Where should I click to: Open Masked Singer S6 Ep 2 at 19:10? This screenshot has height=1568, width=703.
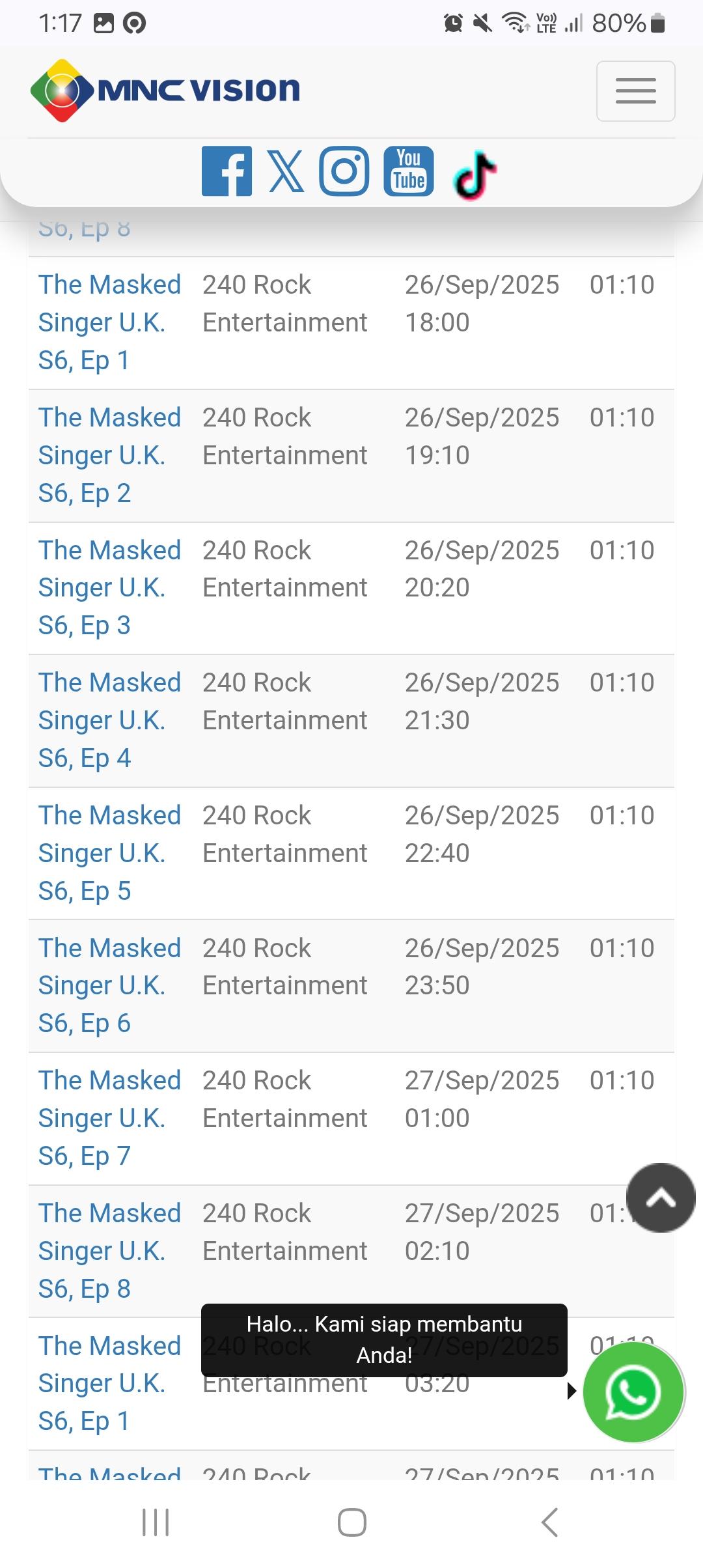click(x=109, y=455)
